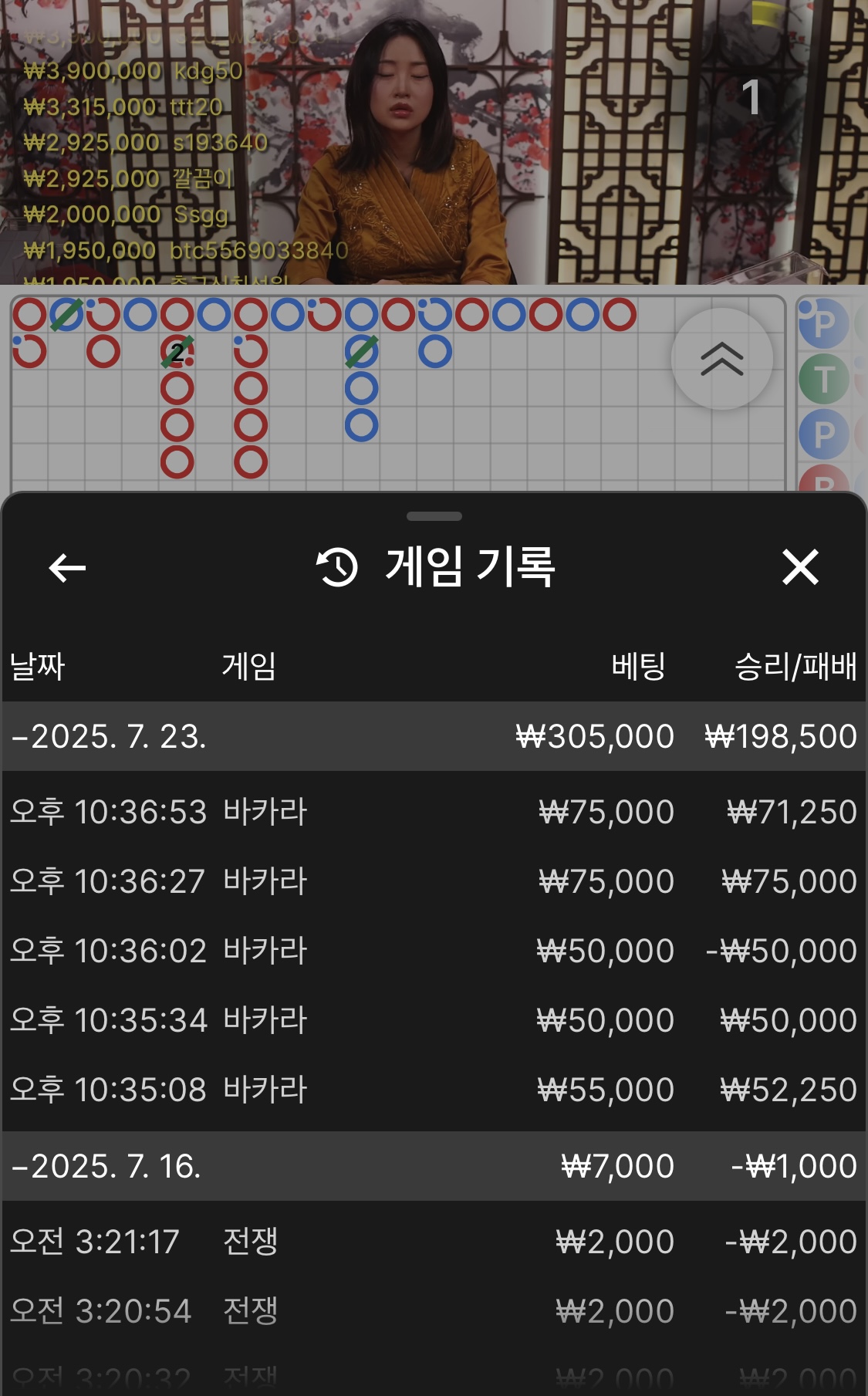Close the game history panel
Viewport: 868px width, 1396px height.
click(x=800, y=567)
